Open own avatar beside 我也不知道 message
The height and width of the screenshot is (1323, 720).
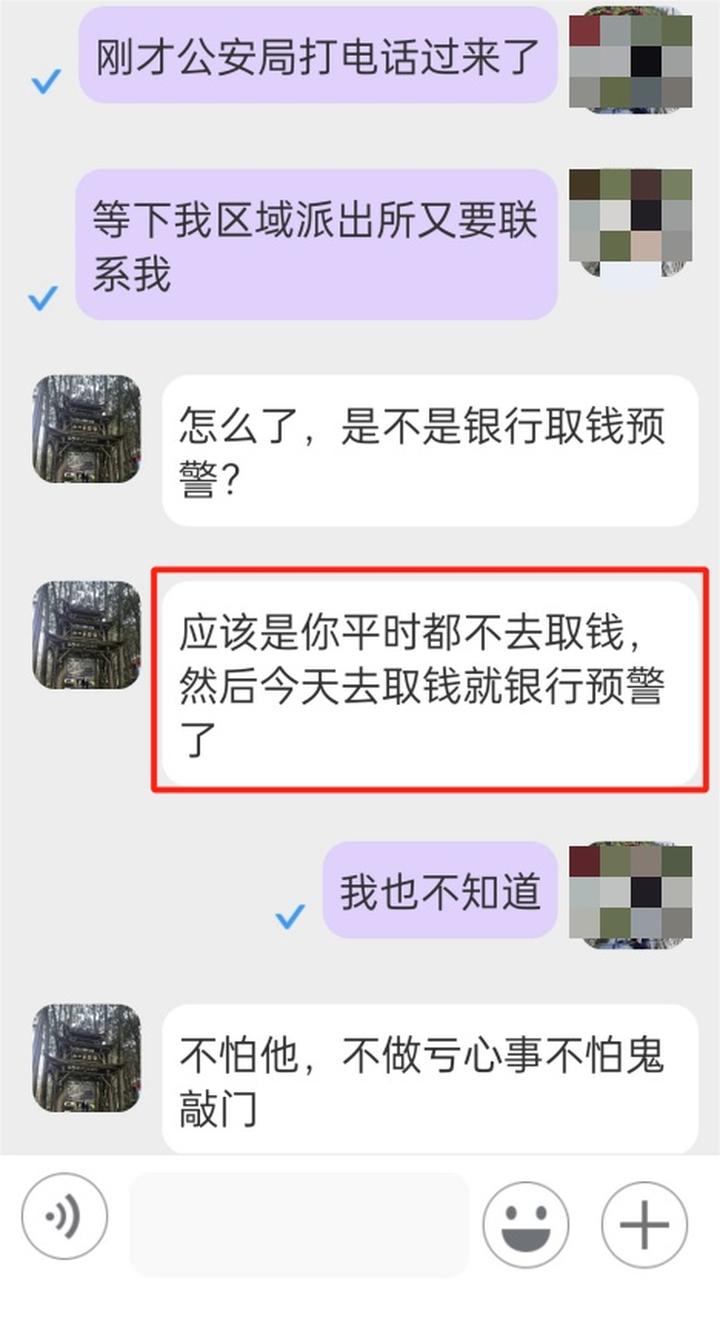point(630,894)
